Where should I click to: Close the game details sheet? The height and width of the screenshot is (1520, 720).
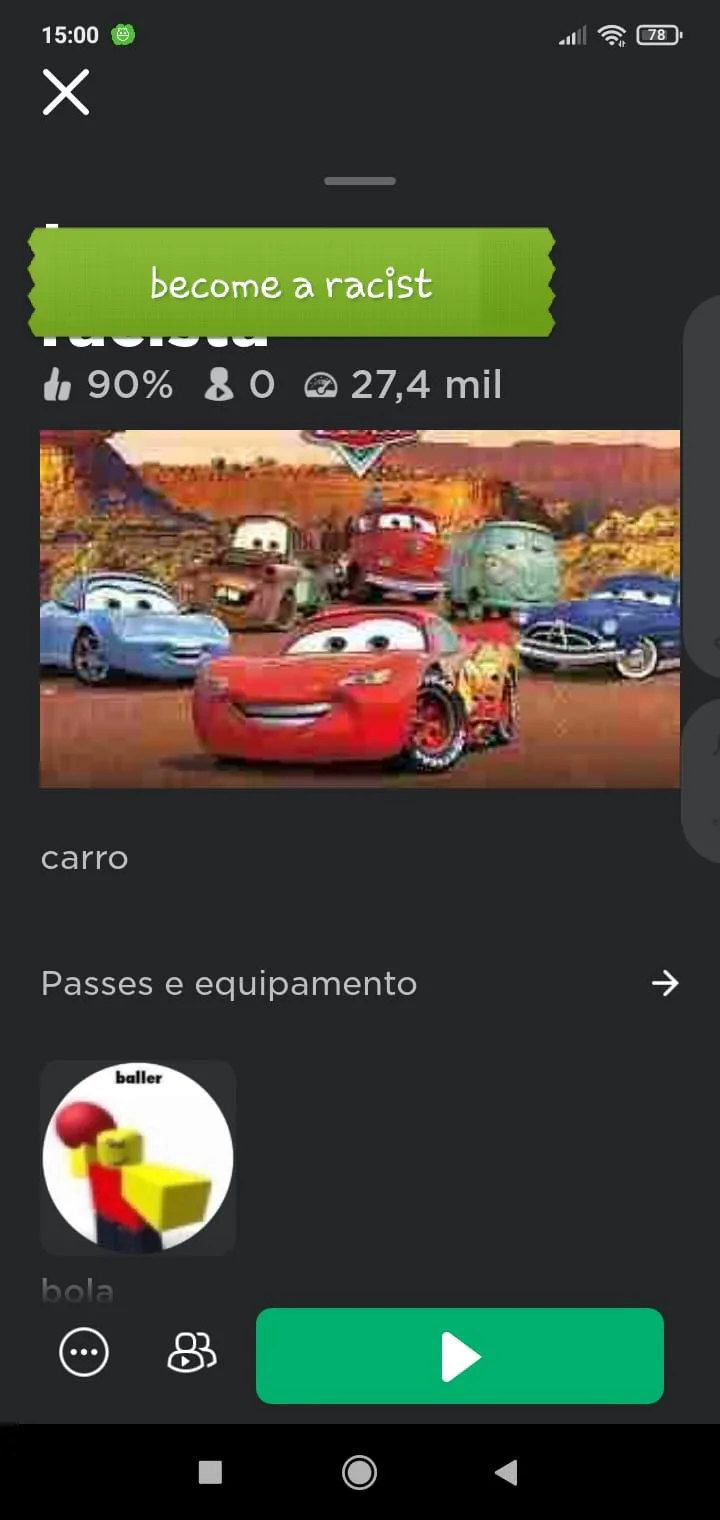point(66,92)
